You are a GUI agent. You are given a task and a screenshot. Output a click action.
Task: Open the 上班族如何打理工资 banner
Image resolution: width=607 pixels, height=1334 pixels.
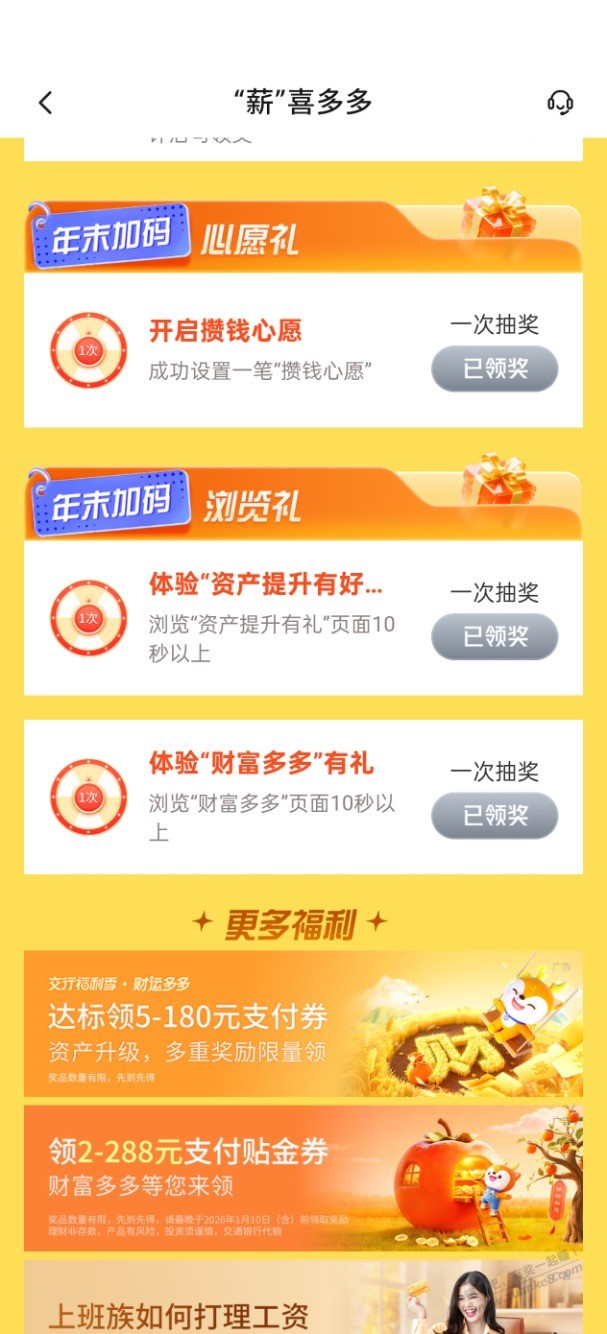303,1298
